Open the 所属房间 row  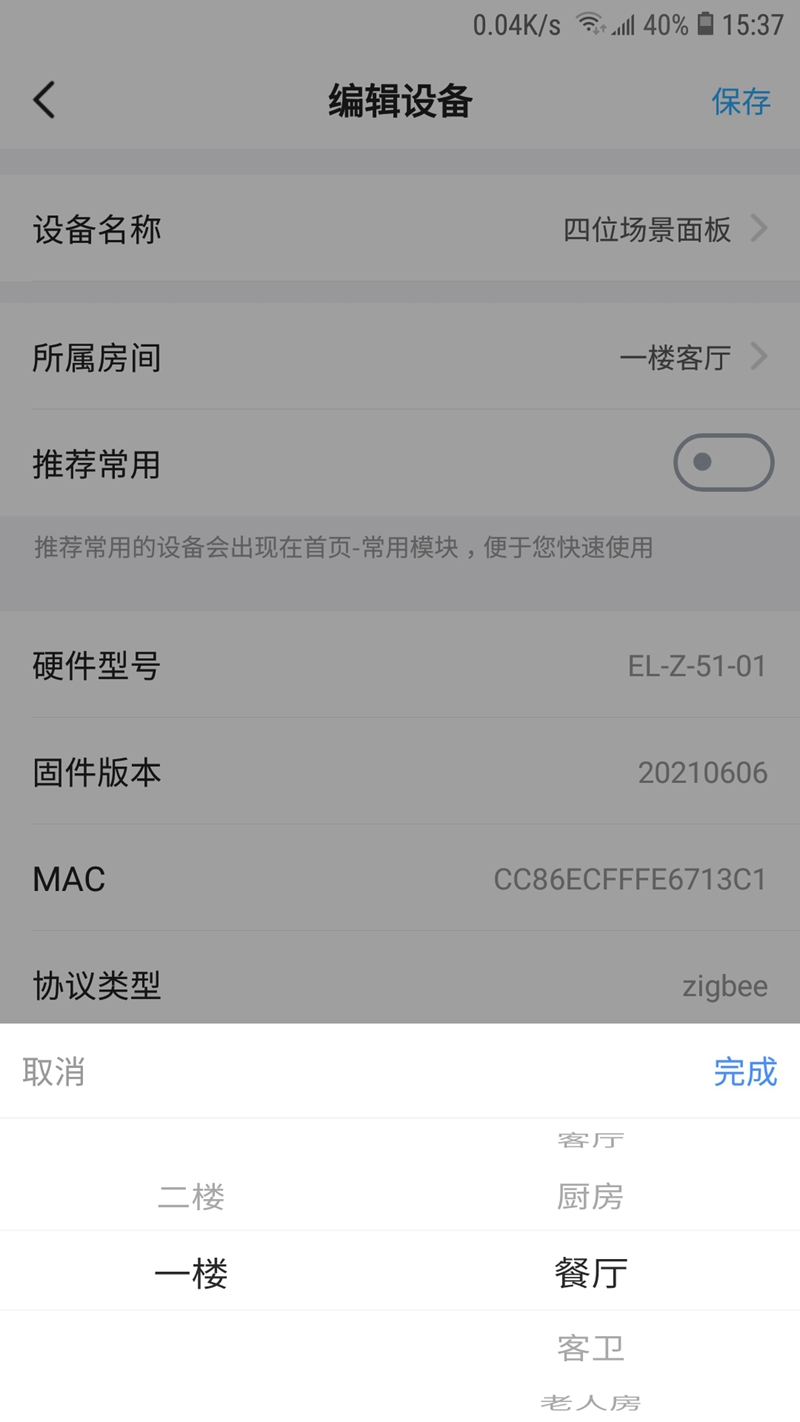coord(400,357)
